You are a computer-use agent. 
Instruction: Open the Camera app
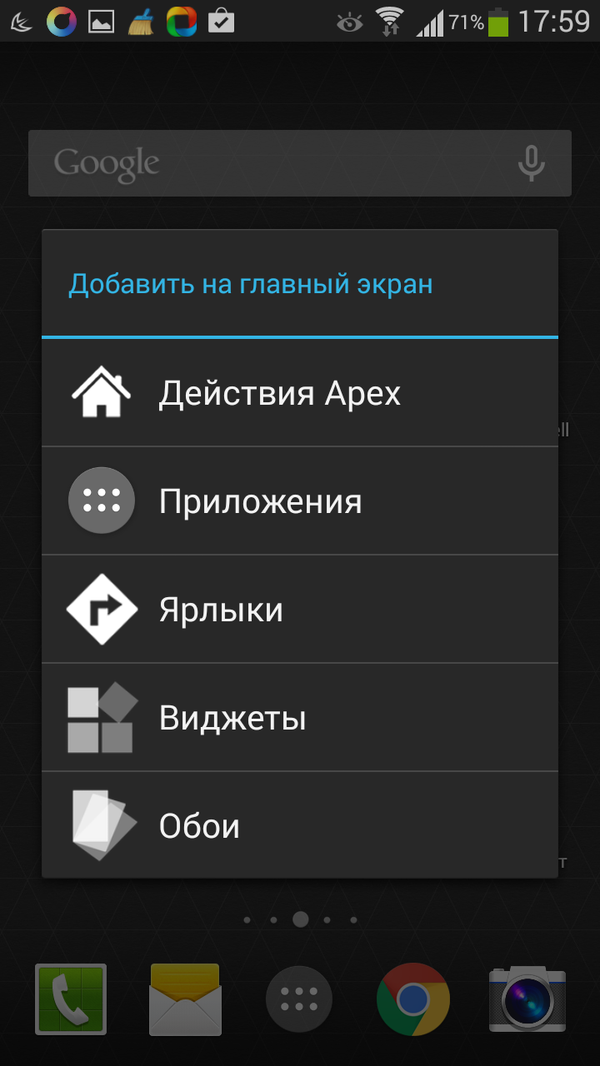[527, 998]
